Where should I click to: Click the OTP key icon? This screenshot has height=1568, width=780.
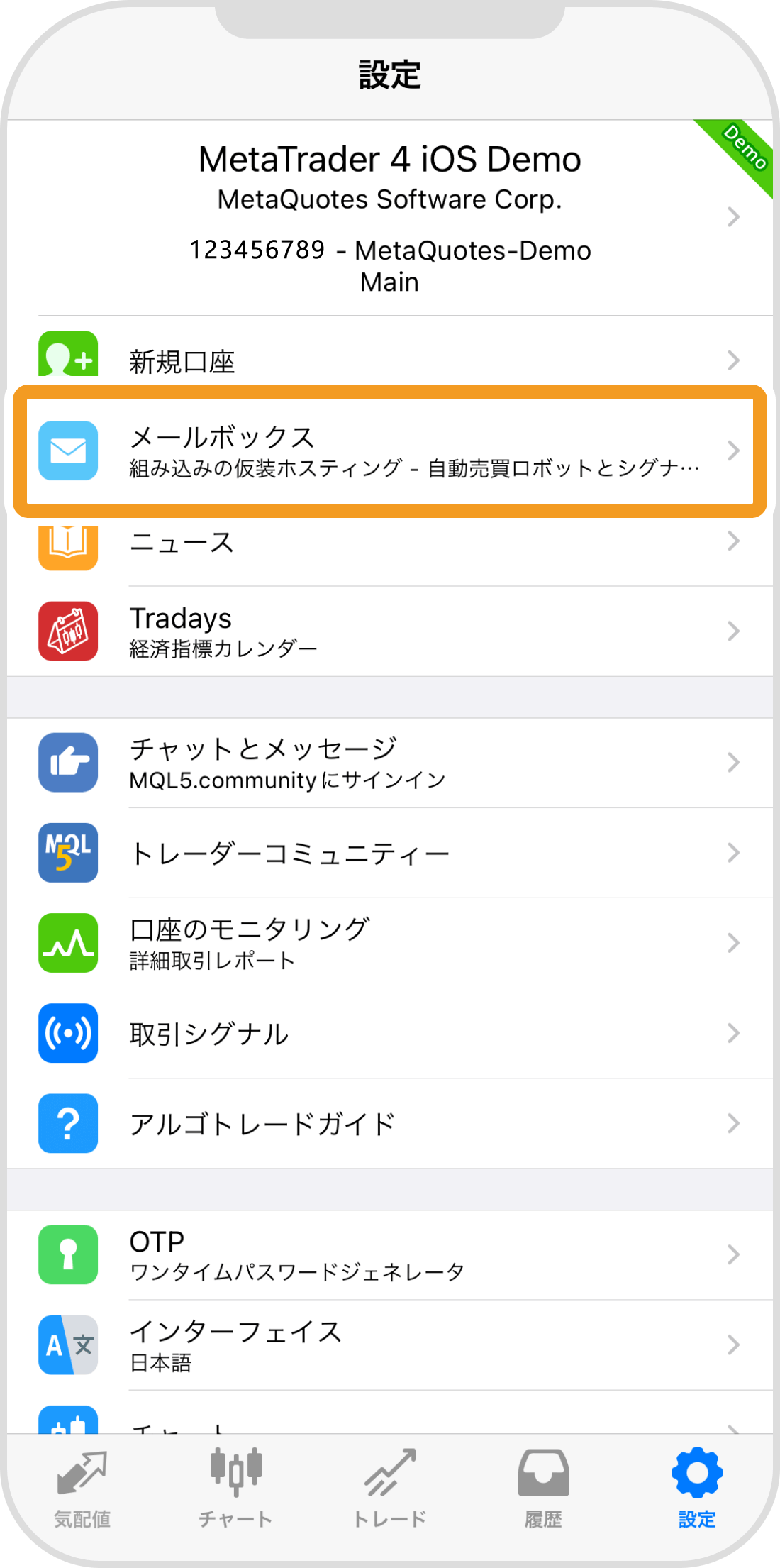click(67, 1254)
